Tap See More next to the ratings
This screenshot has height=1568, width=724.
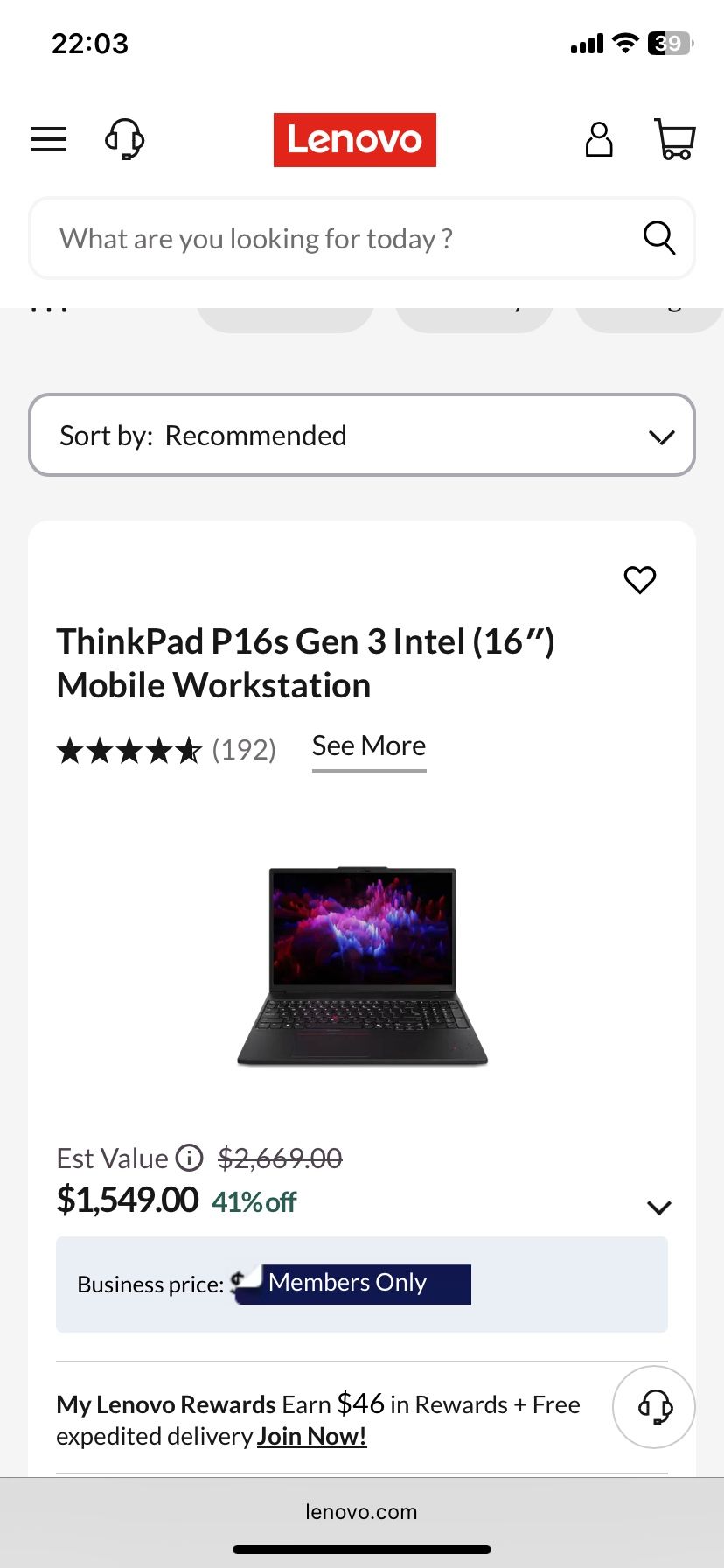(x=369, y=746)
